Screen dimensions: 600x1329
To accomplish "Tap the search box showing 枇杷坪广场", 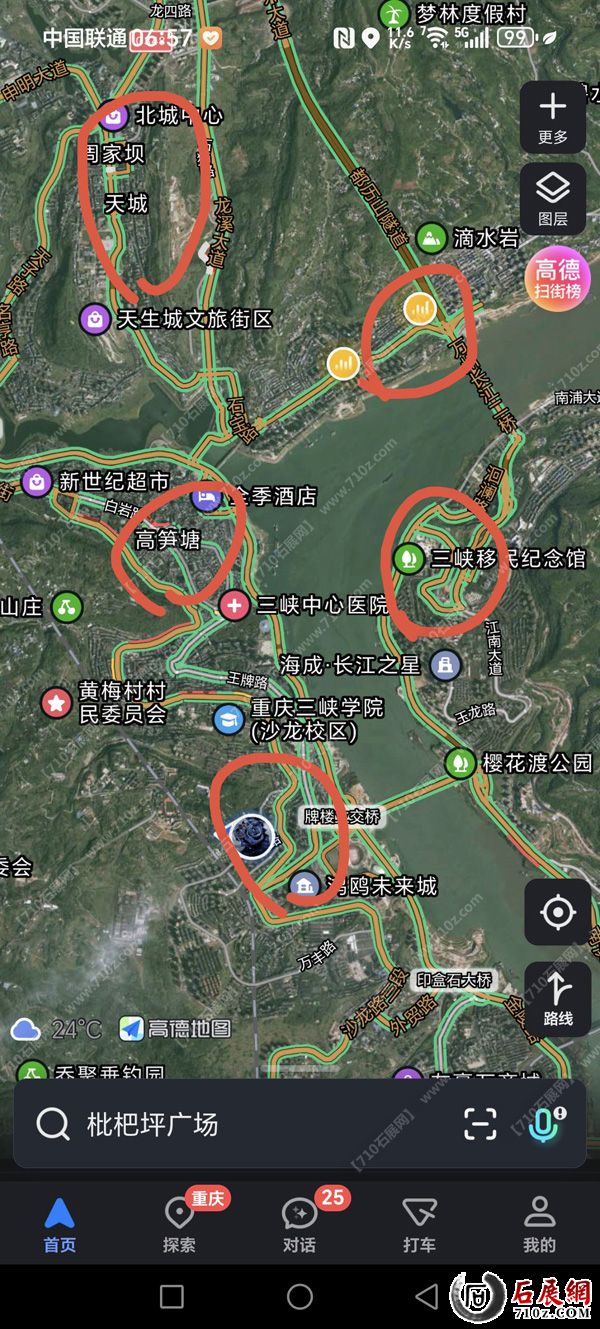I will [240, 1125].
